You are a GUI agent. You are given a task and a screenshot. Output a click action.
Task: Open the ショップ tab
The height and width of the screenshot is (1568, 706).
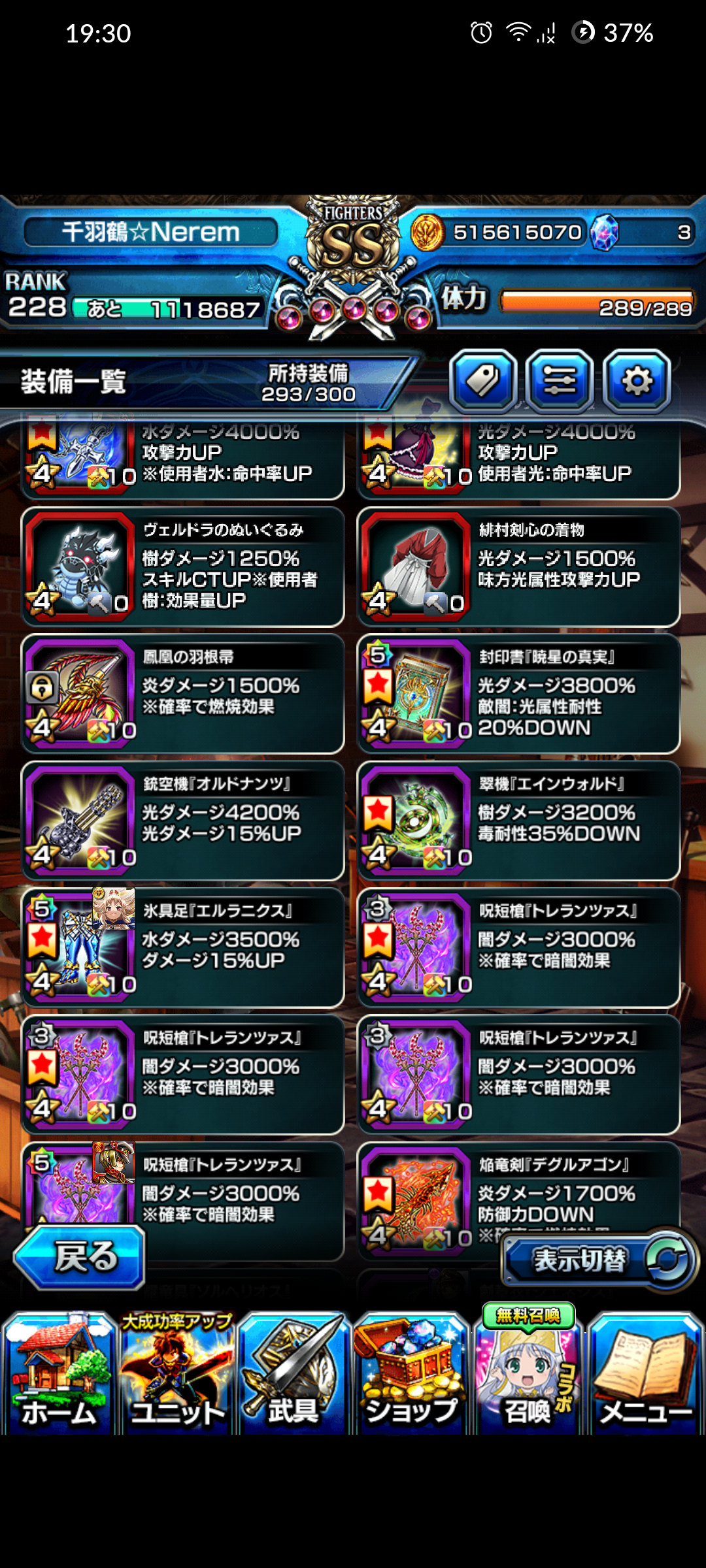pyautogui.click(x=412, y=1372)
